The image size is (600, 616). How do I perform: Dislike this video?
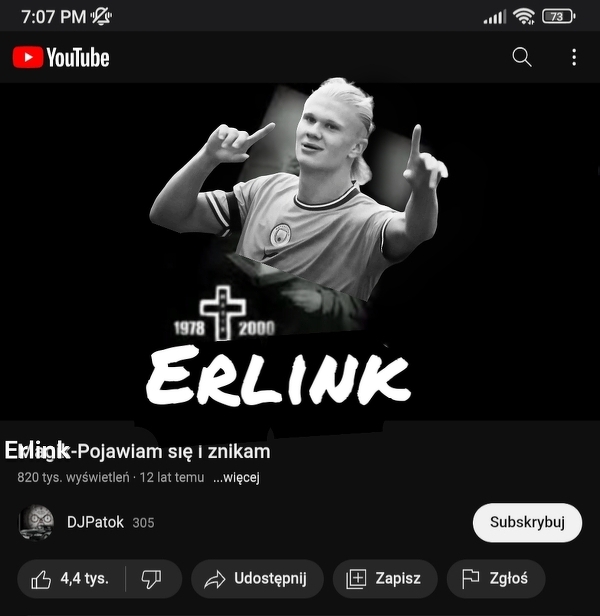click(x=152, y=578)
